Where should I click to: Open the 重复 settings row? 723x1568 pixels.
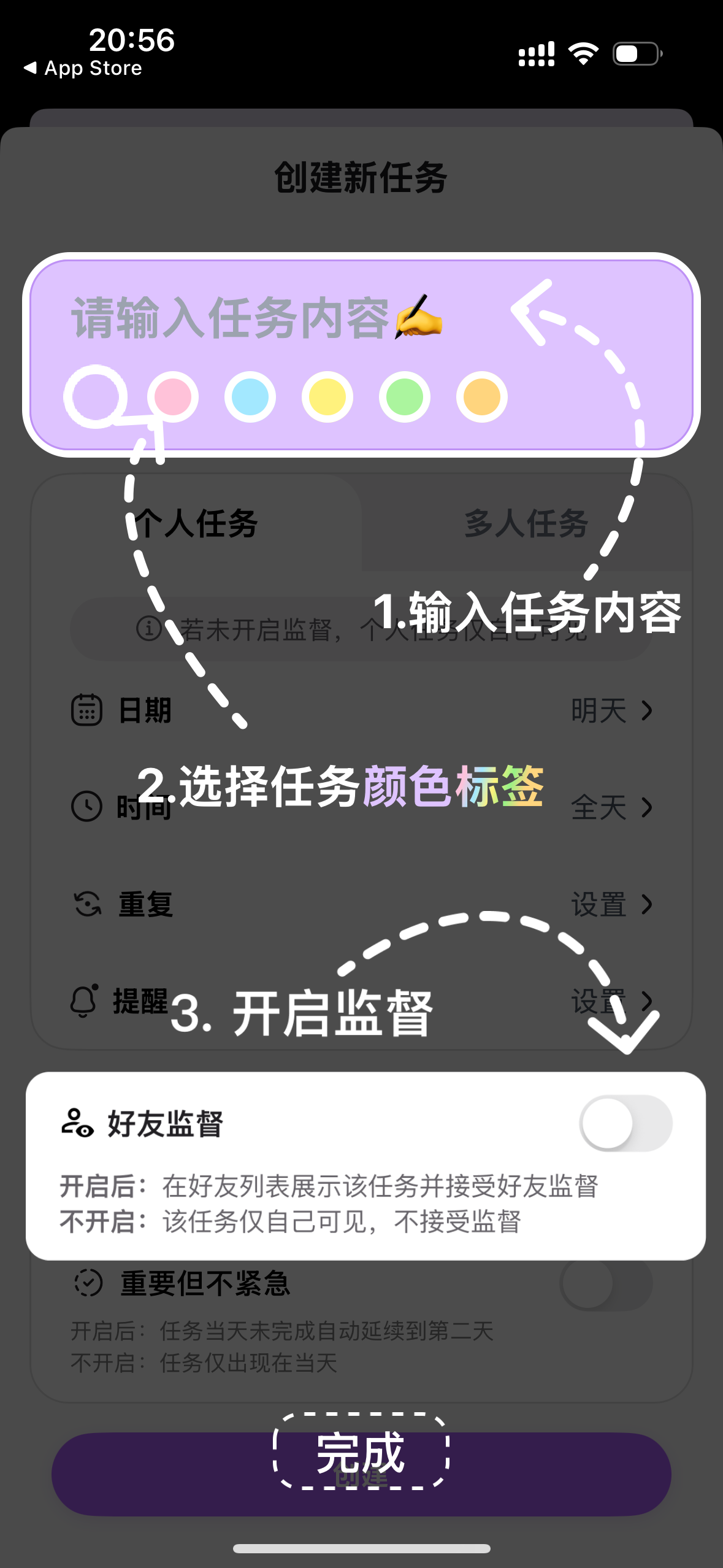(x=362, y=904)
